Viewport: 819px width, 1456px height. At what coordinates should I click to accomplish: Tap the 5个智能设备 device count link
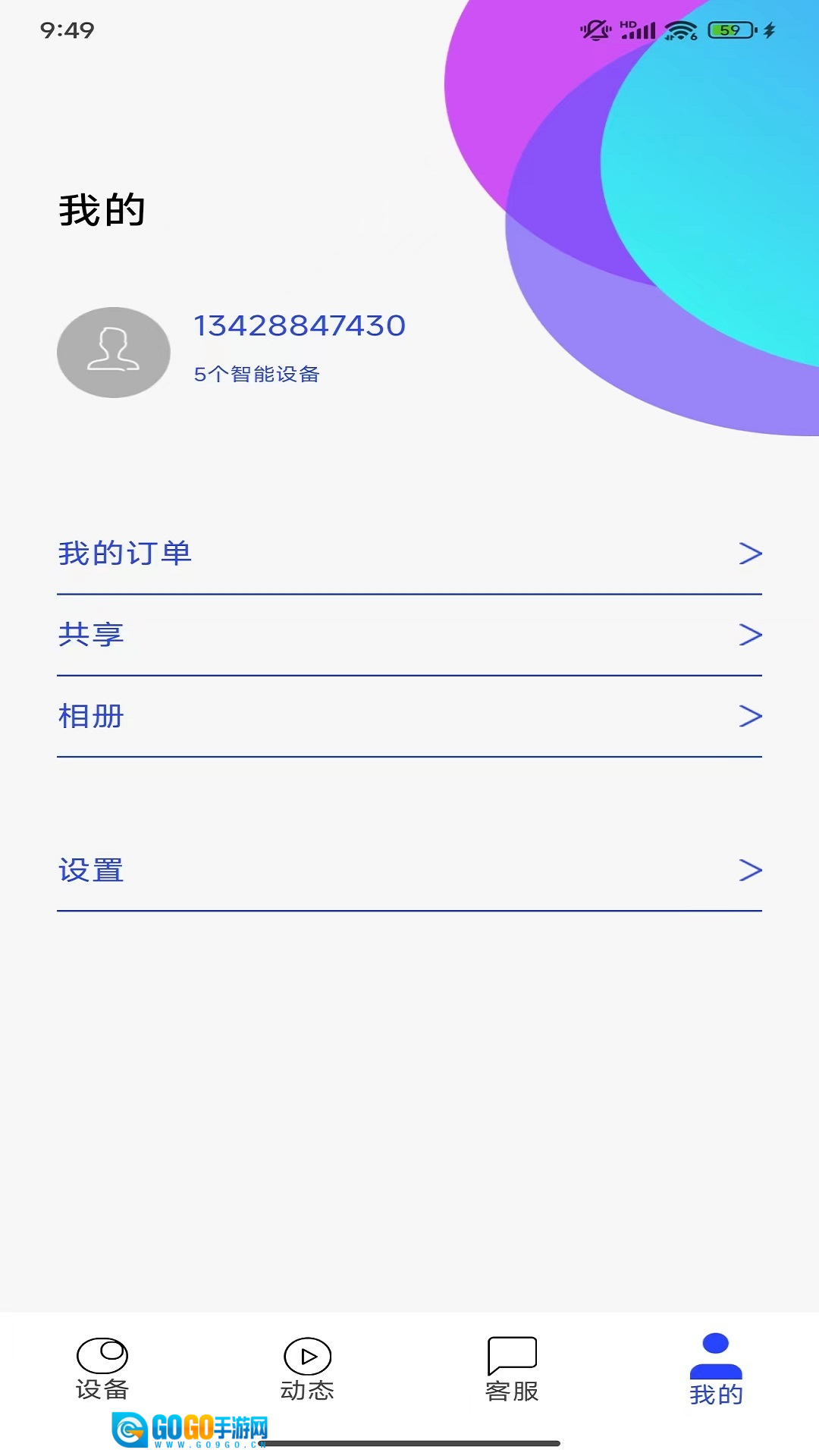tap(257, 374)
